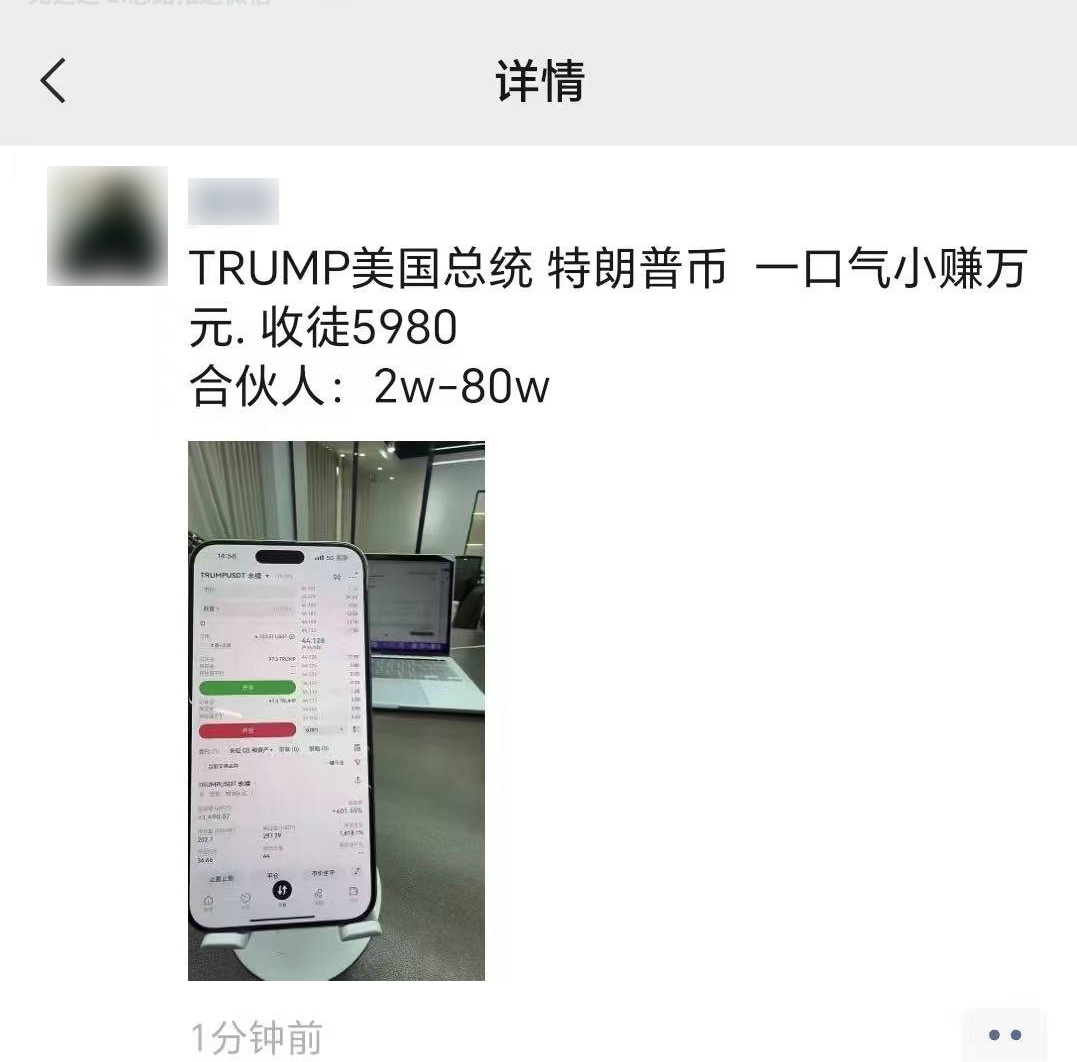Screen dimensions: 1077x1062
Task: Open the poster's blurred profile avatar
Action: [x=107, y=226]
